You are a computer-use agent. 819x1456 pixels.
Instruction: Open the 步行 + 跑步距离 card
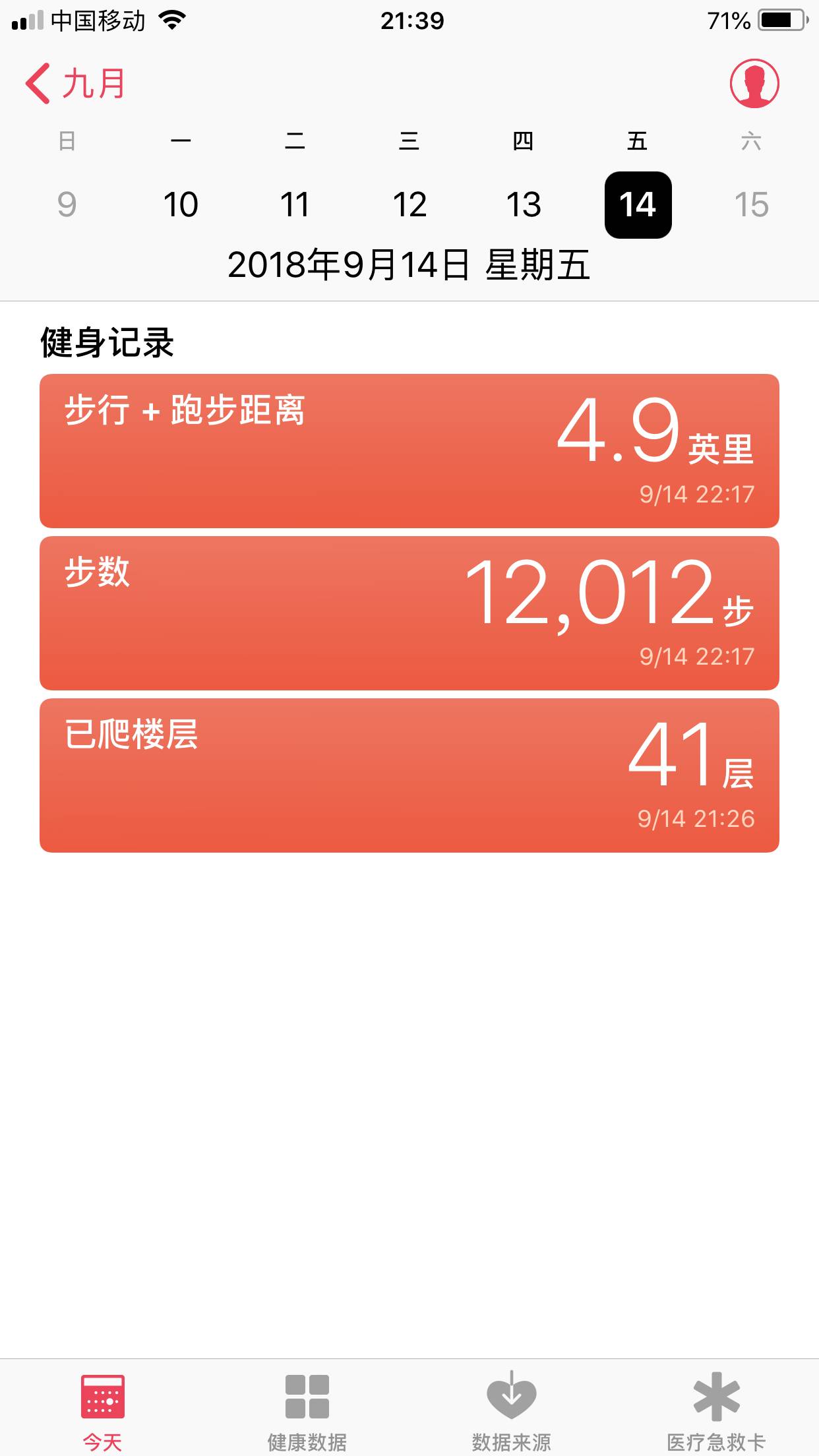(409, 451)
